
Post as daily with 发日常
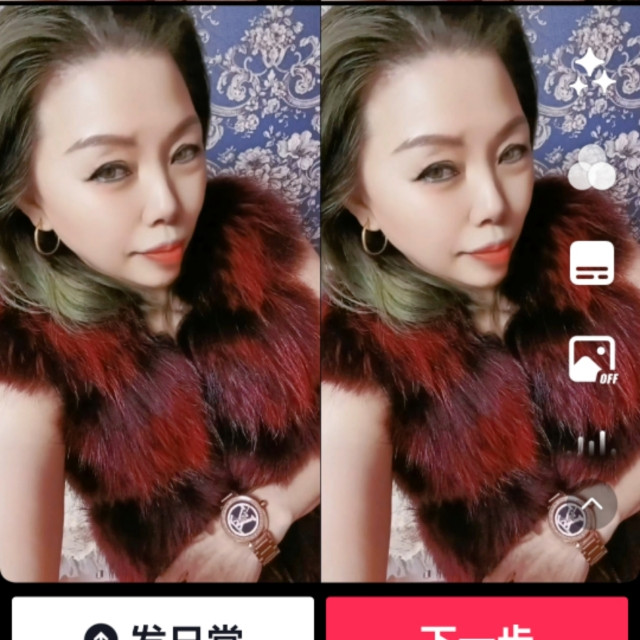[162, 622]
